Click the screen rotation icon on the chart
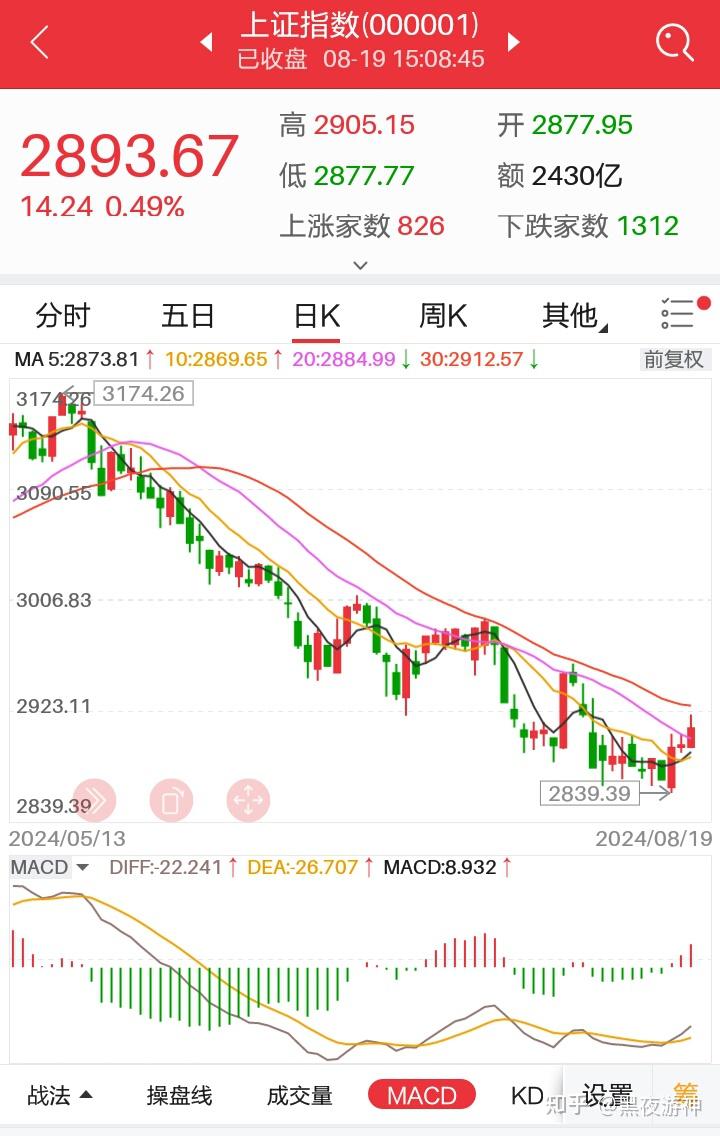Image resolution: width=720 pixels, height=1136 pixels. click(171, 800)
